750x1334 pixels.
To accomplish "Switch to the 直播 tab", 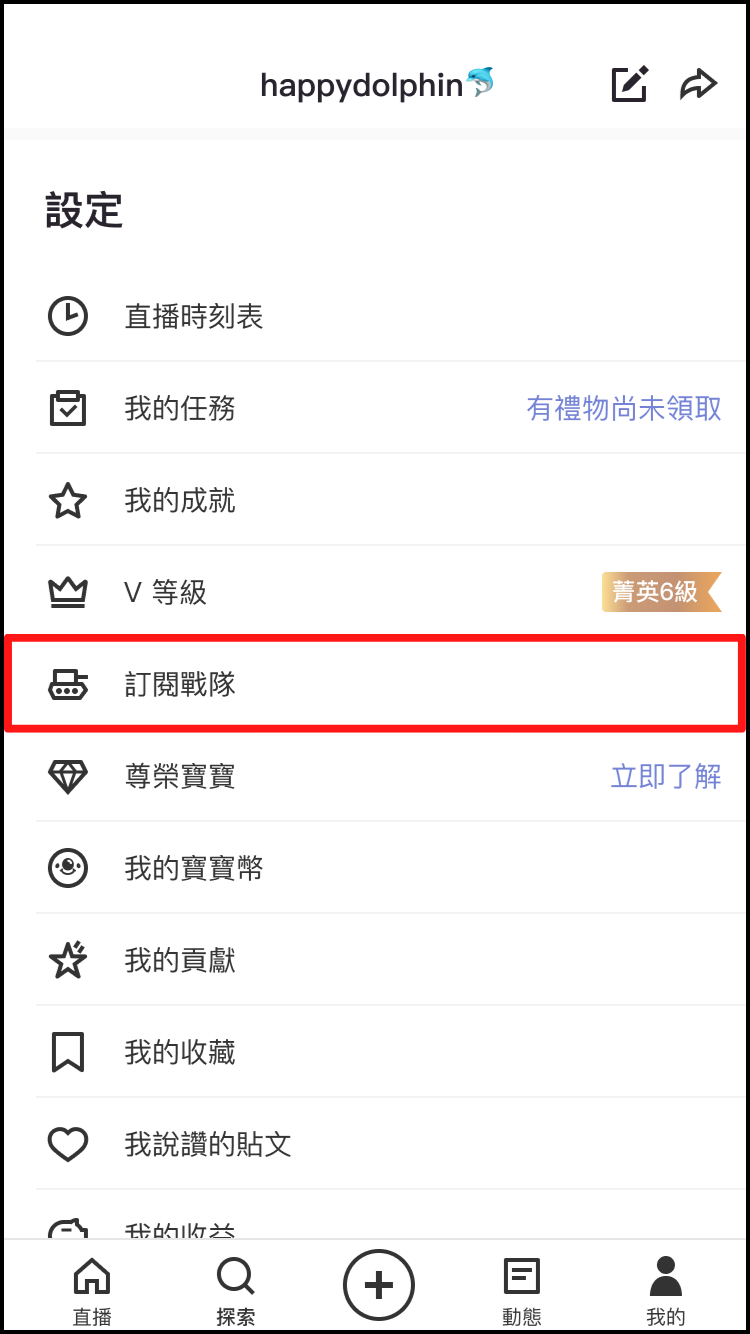I will point(92,1290).
